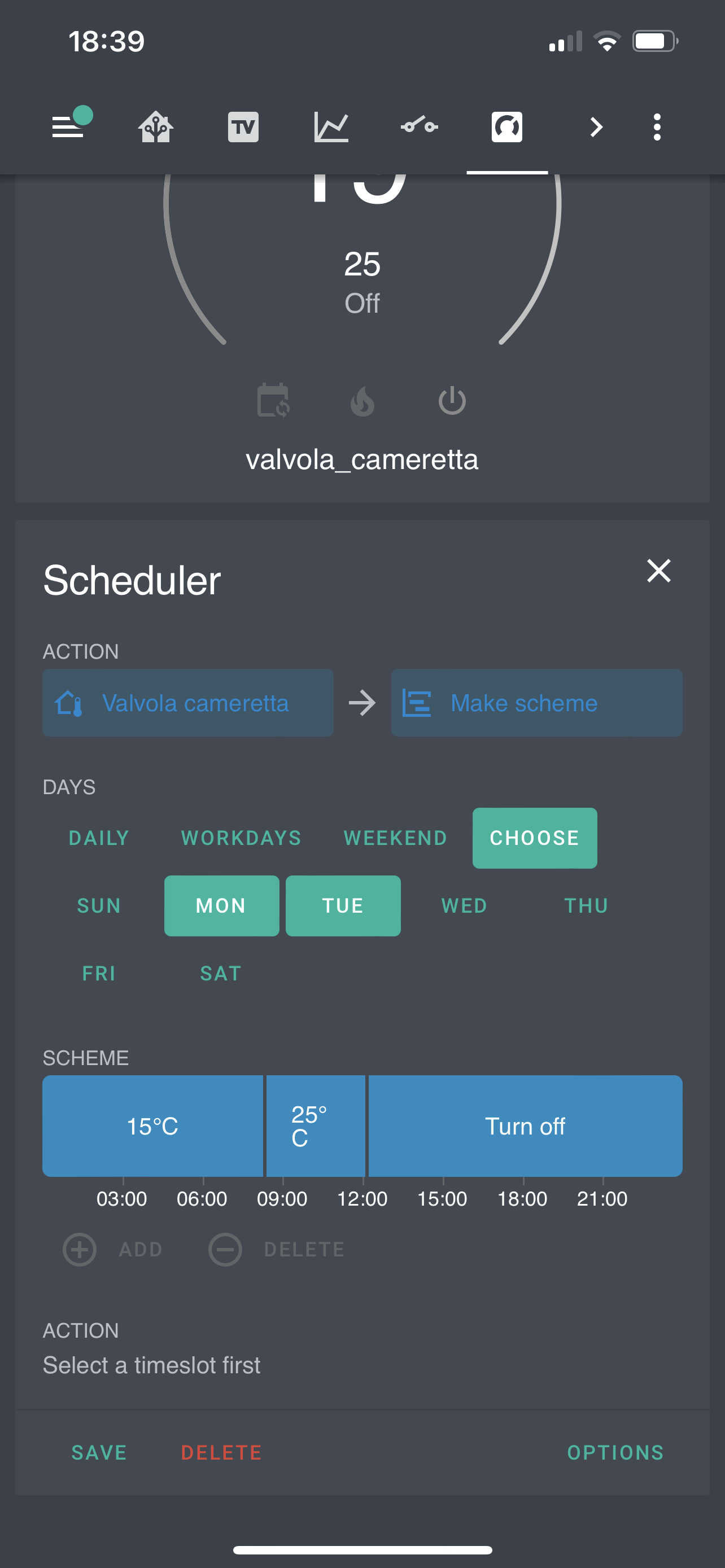
Task: Open the switches control panel
Action: tap(420, 126)
